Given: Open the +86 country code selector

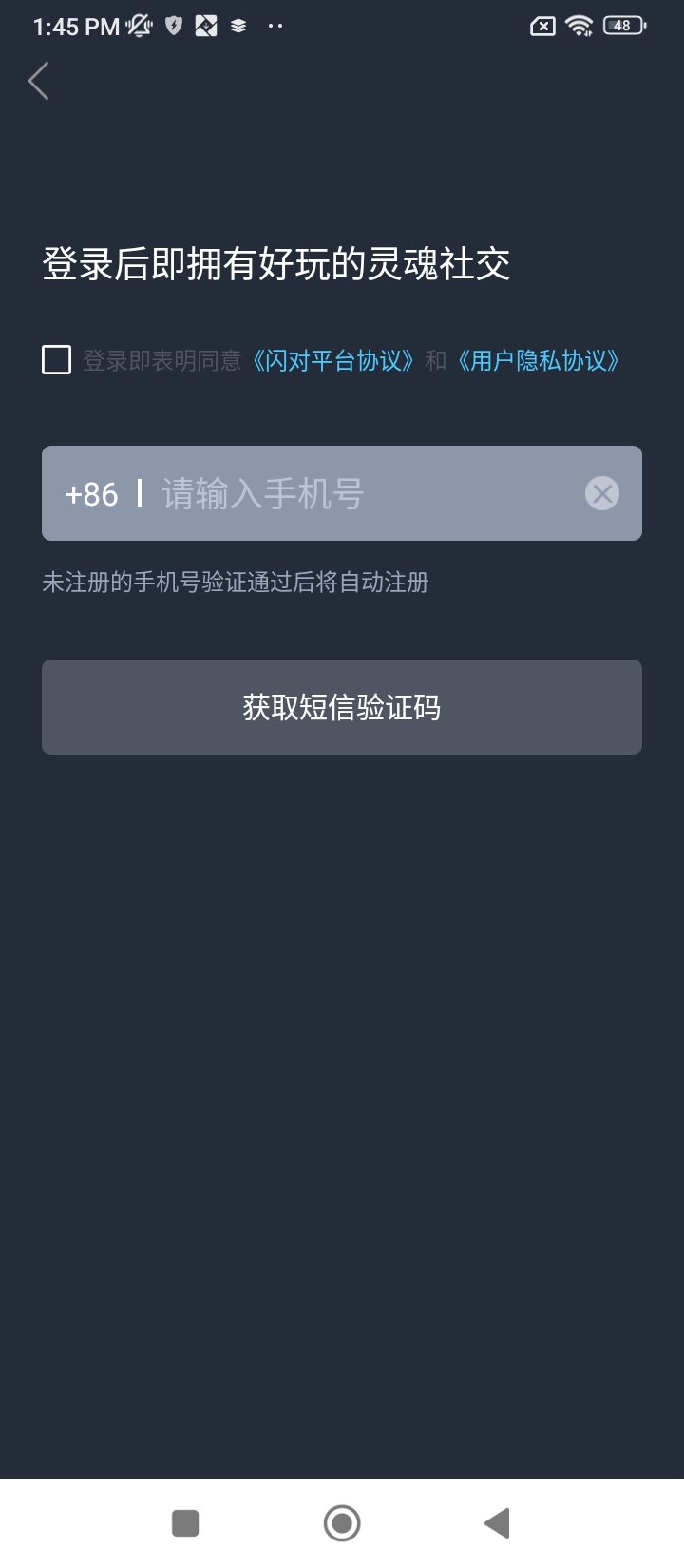Looking at the screenshot, I should [x=91, y=494].
